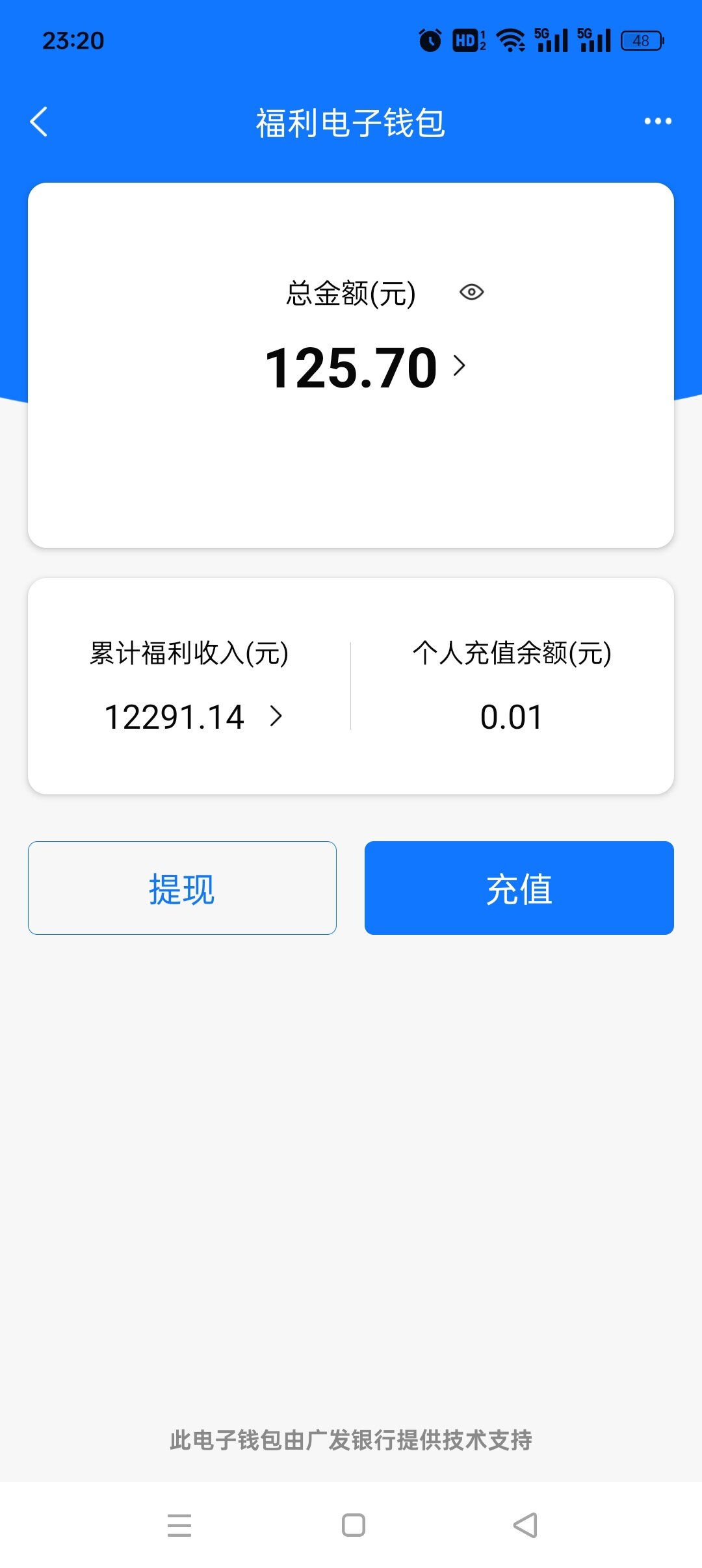Open the system recent apps menu
The width and height of the screenshot is (702, 1568).
pyautogui.click(x=179, y=1525)
